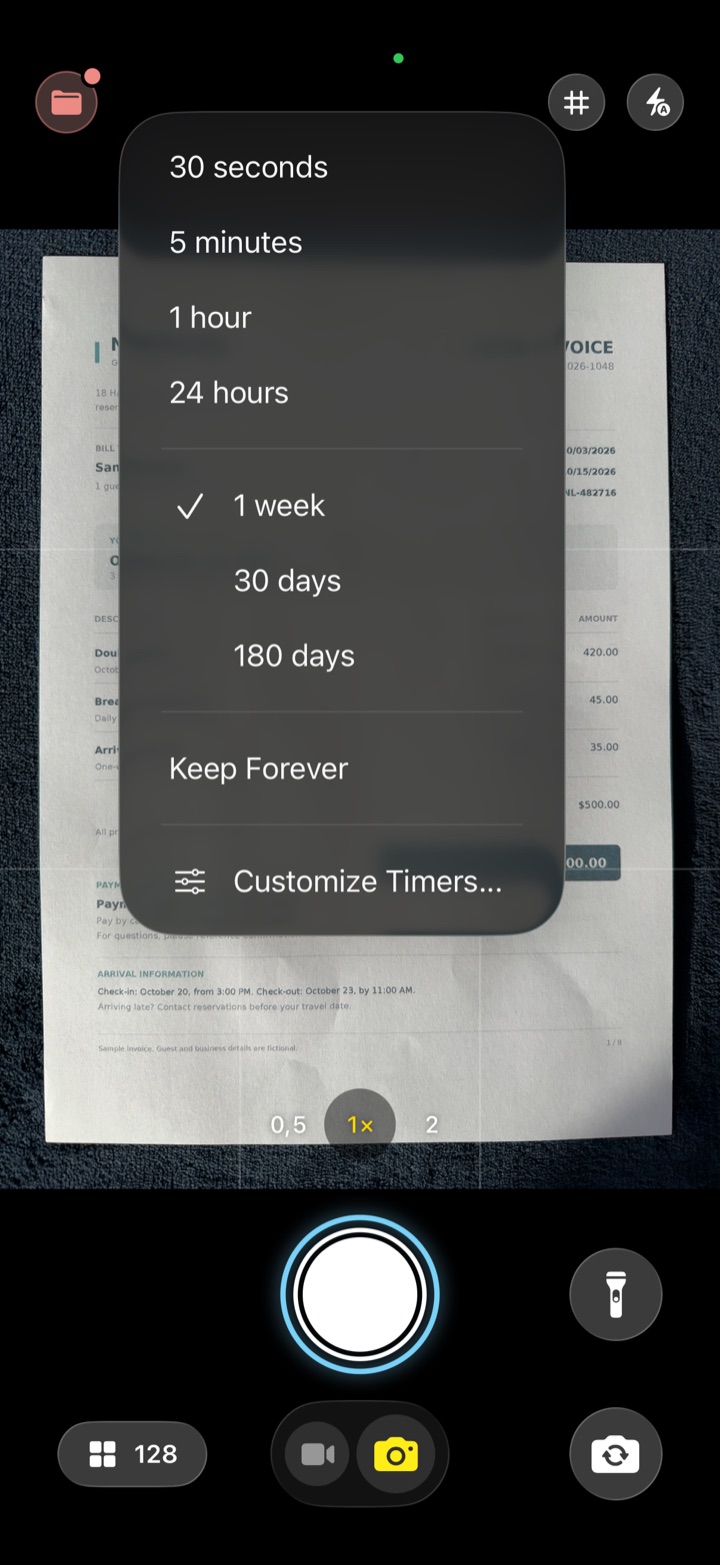720x1565 pixels.
Task: Switch to 0,5 zoom
Action: [x=288, y=1125]
